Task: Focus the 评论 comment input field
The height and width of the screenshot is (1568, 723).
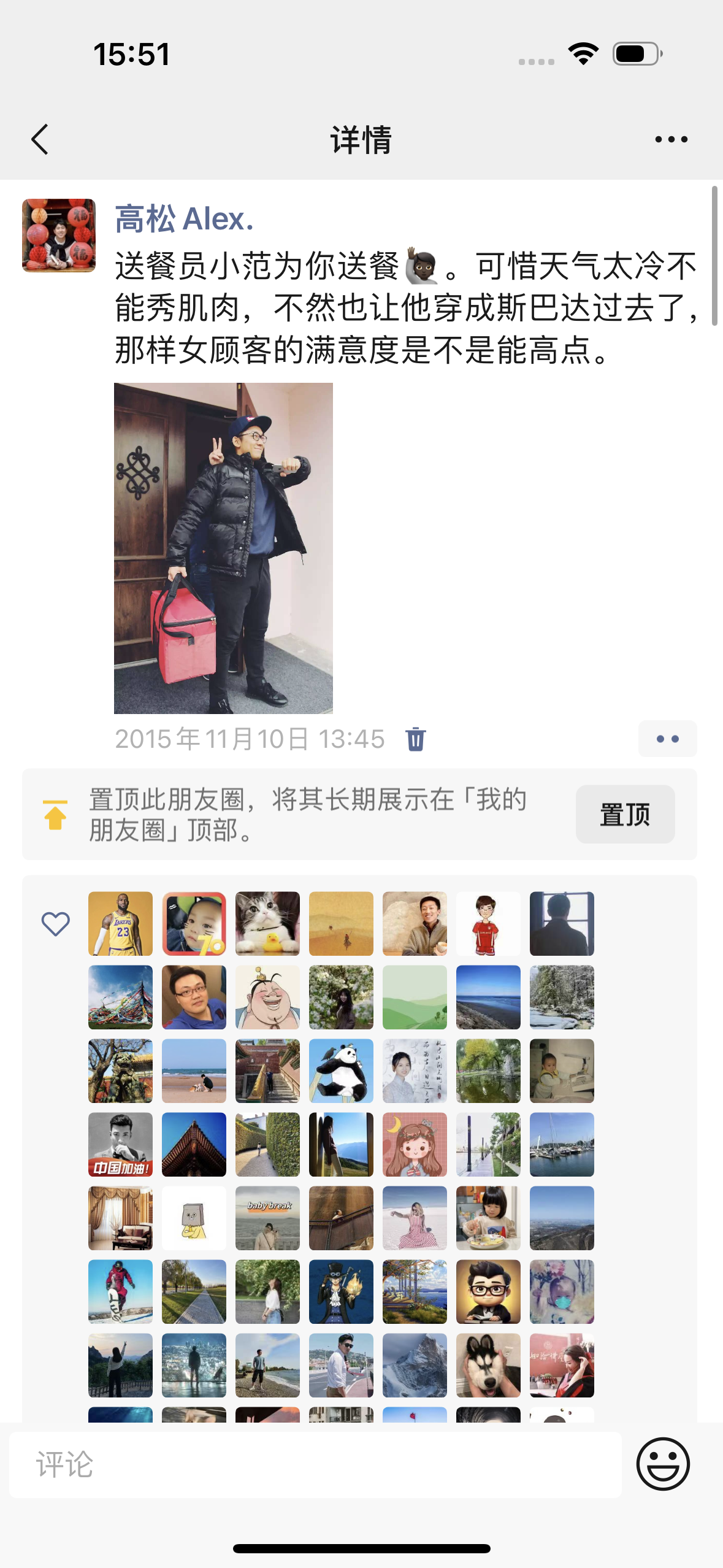Action: click(315, 1464)
